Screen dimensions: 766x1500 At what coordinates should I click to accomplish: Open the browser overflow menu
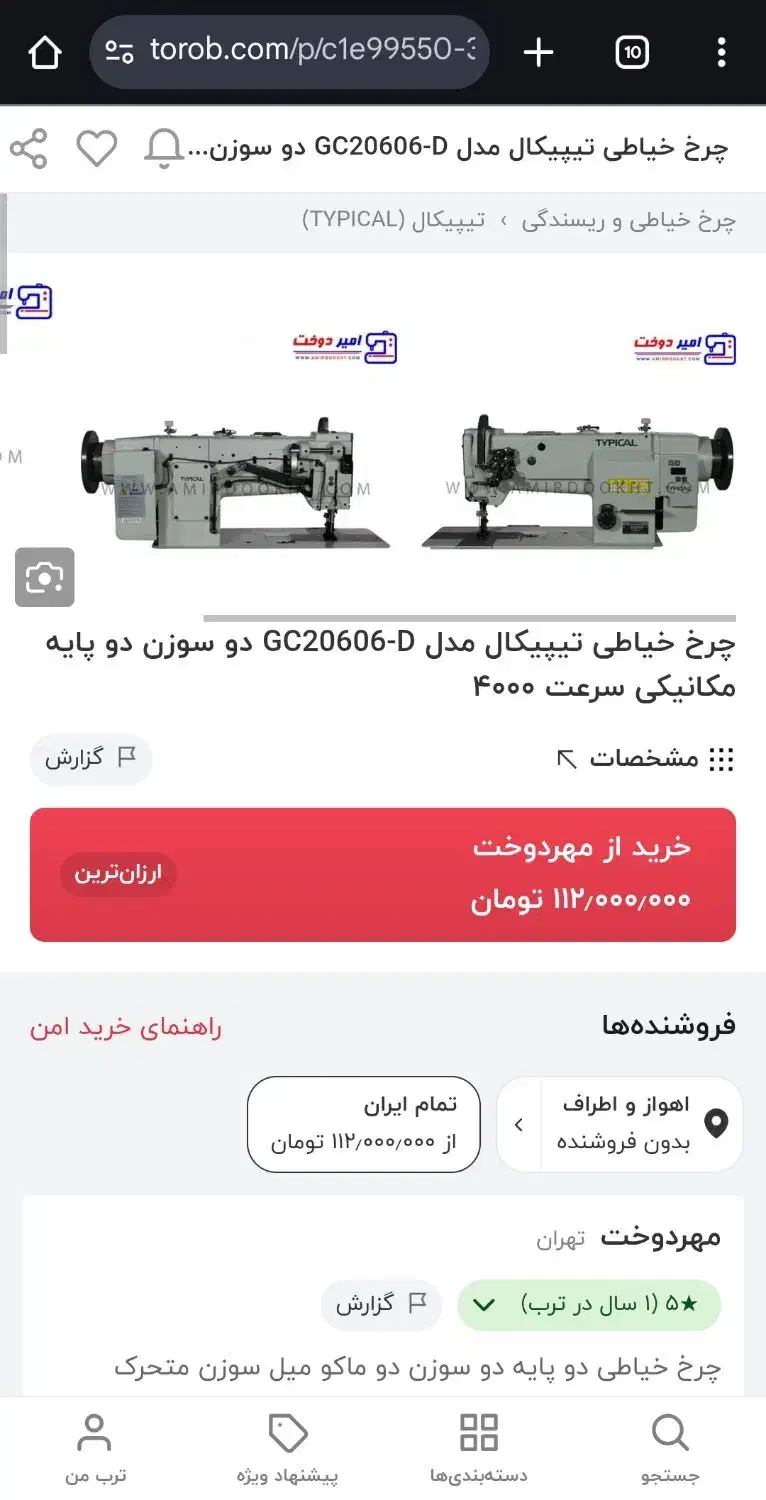[721, 52]
